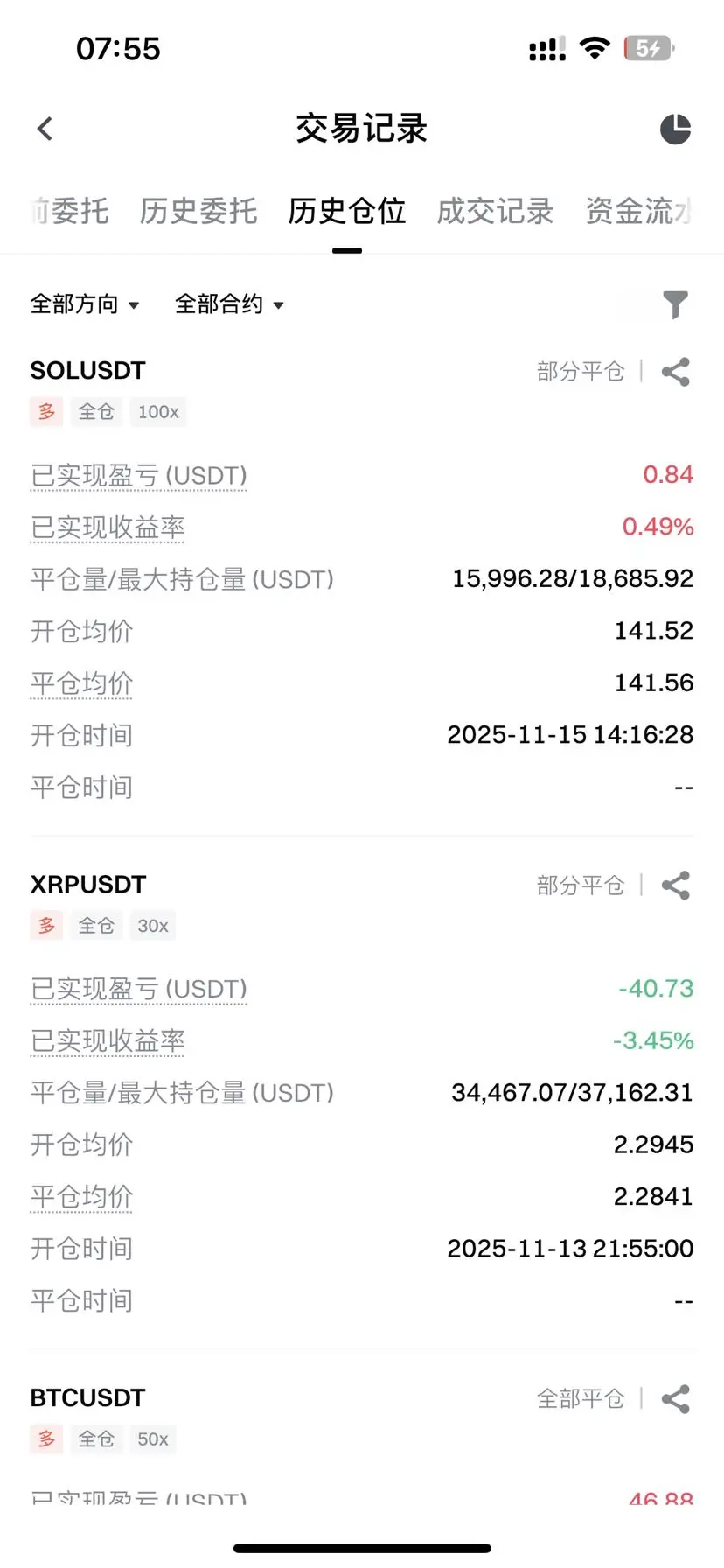This screenshot has height=1568, width=724.
Task: Select the partially hidden 当前委托 tab
Action: coord(70,211)
